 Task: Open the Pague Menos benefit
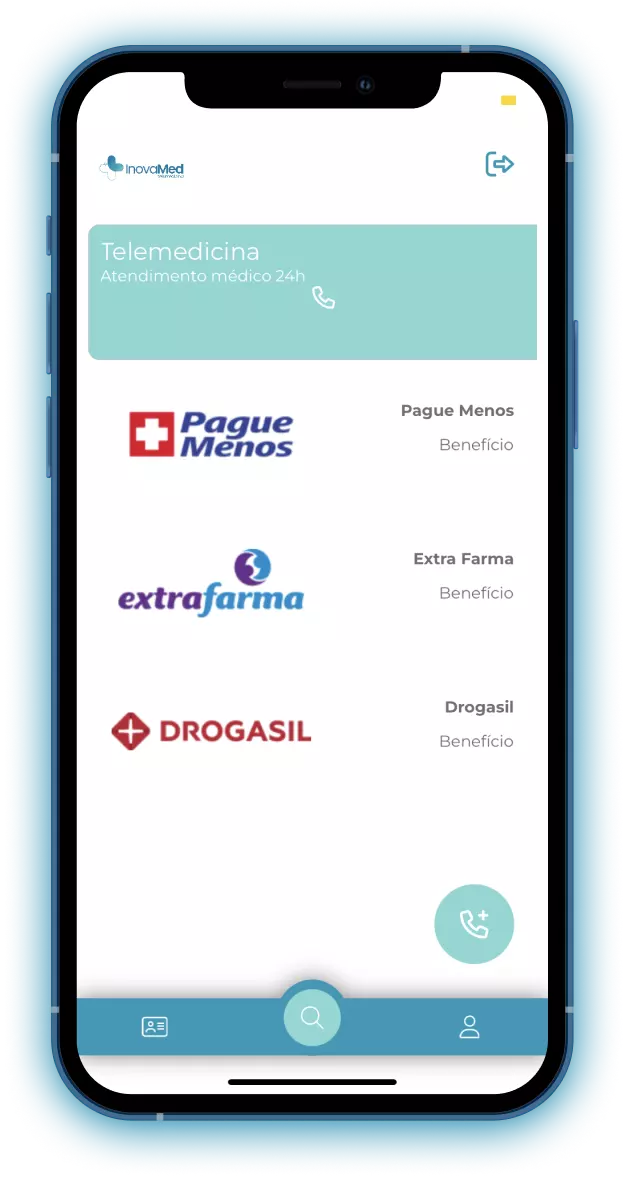coord(312,434)
